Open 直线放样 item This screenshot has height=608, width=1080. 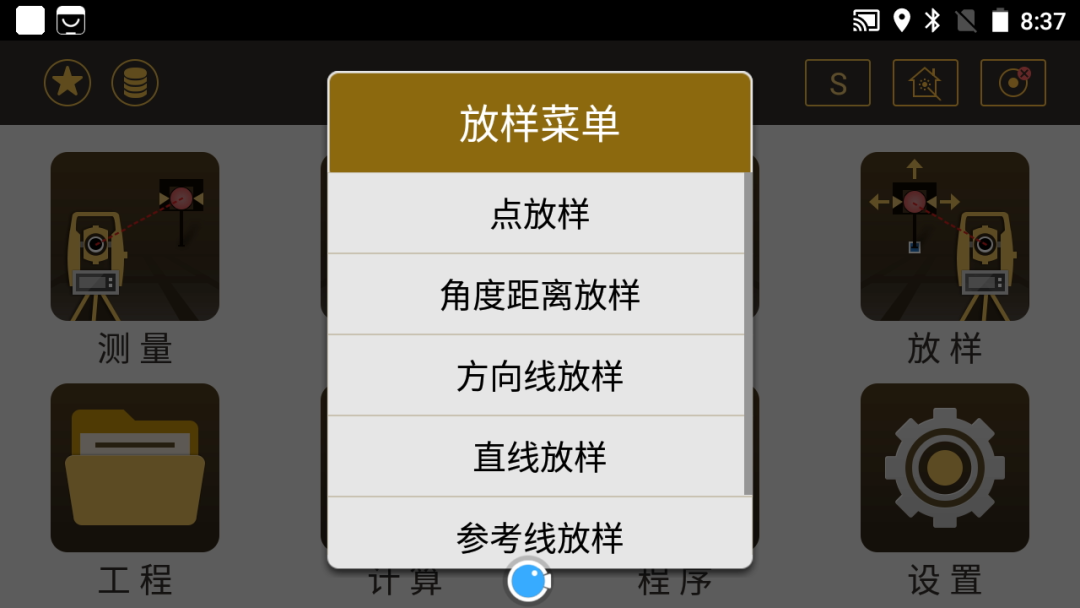click(x=540, y=457)
